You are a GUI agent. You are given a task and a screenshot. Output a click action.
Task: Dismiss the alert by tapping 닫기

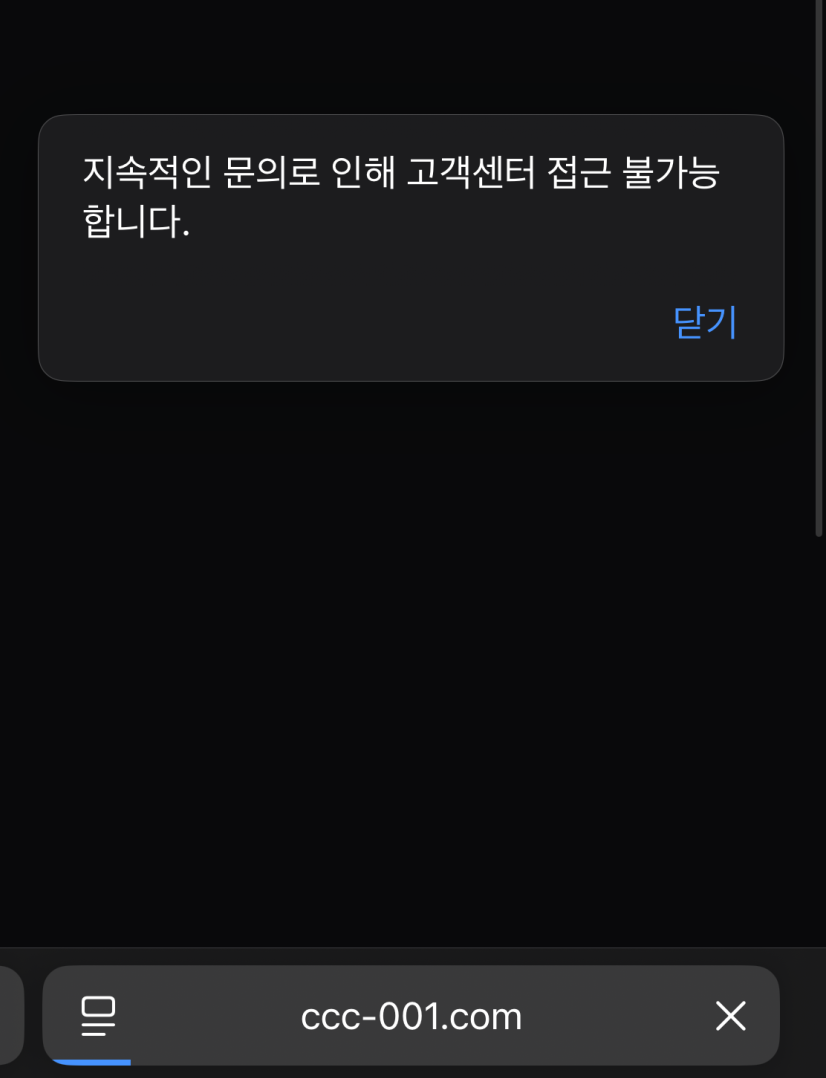point(705,322)
